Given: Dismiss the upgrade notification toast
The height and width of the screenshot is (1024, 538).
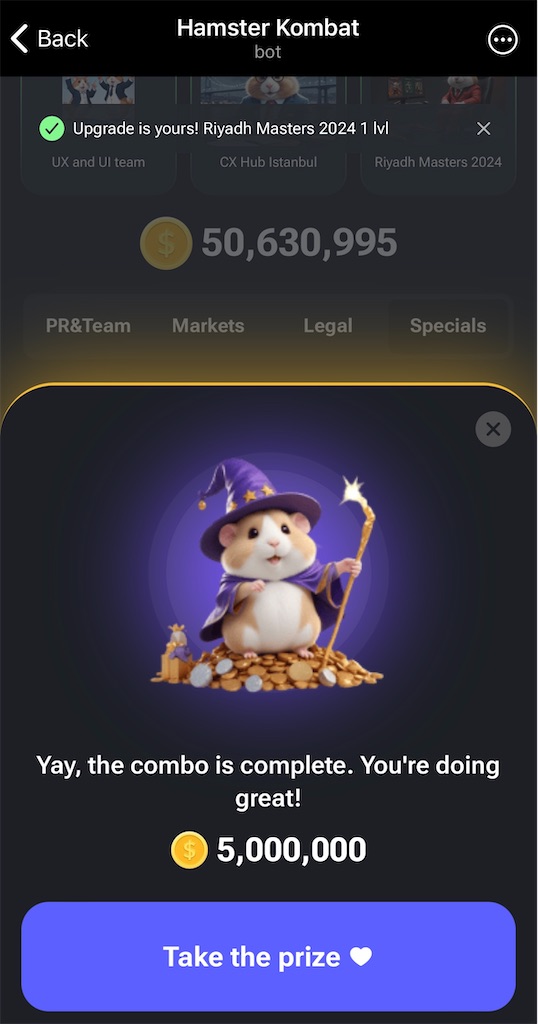Looking at the screenshot, I should coord(483,129).
